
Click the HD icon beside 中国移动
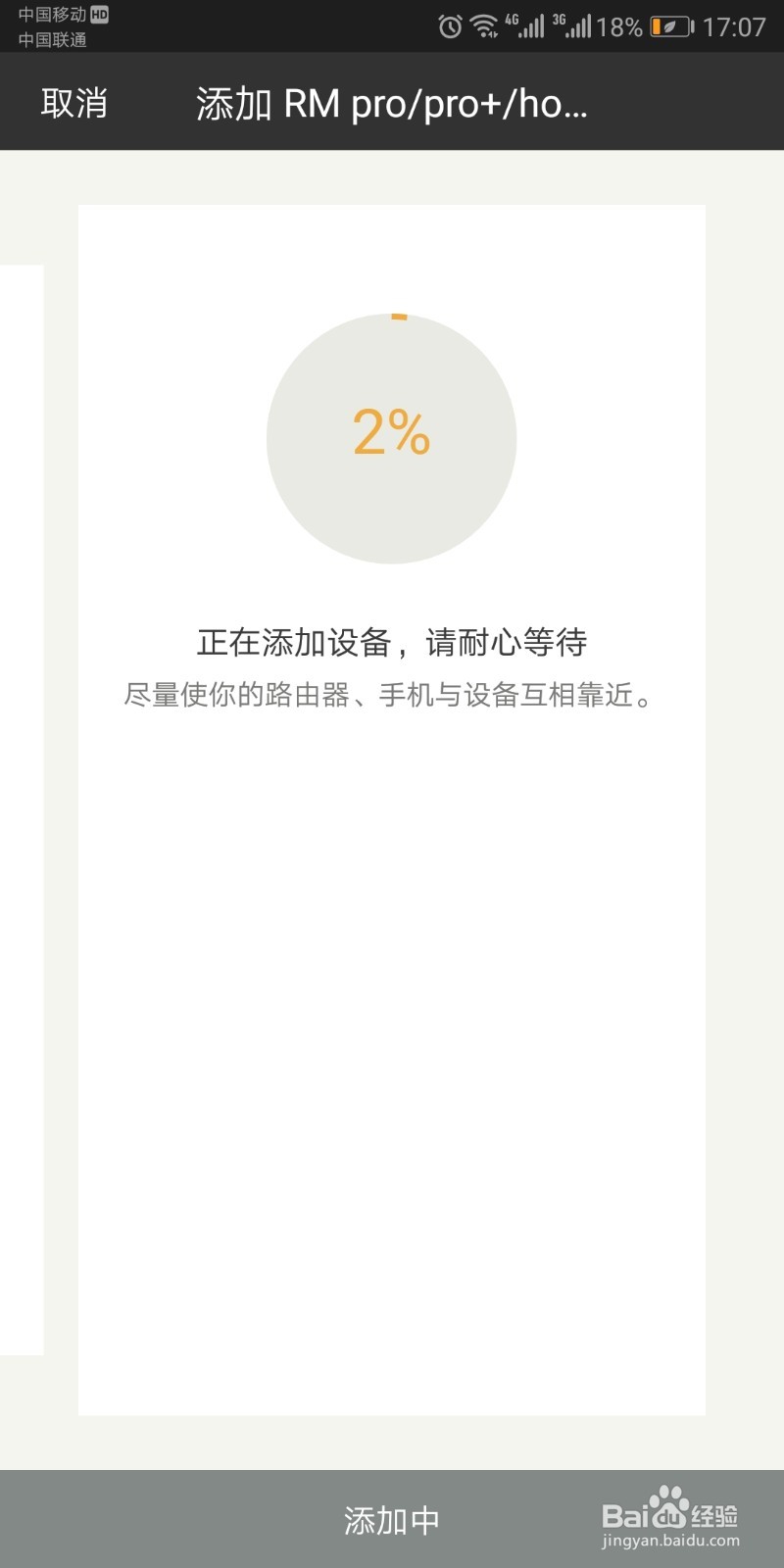[x=99, y=15]
